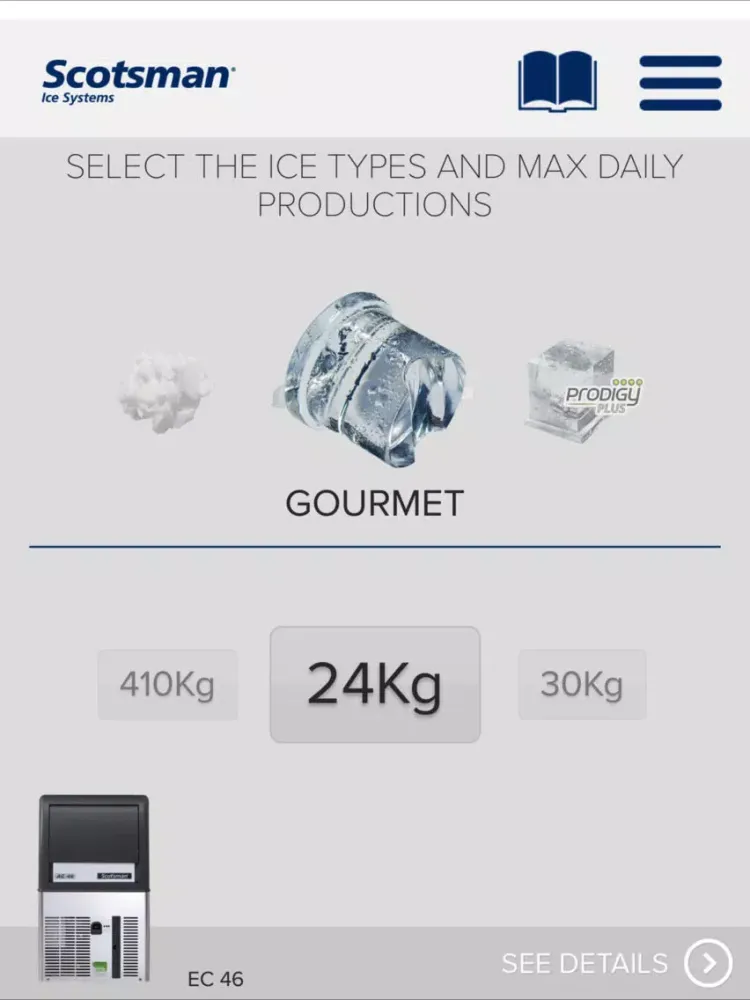The height and width of the screenshot is (1000, 750).
Task: Open the hamburger menu
Action: (x=680, y=82)
